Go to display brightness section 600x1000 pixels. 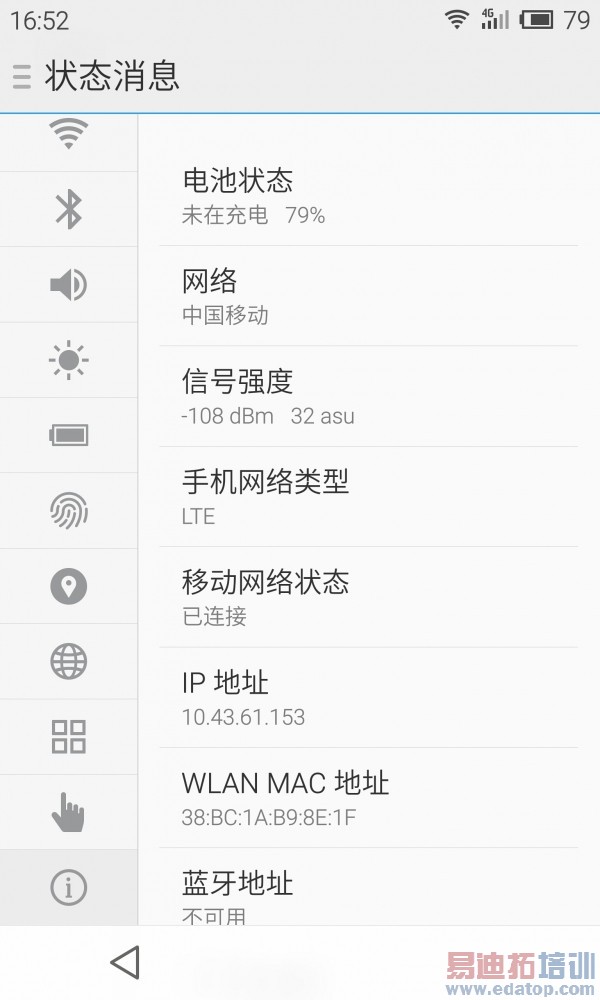68,360
